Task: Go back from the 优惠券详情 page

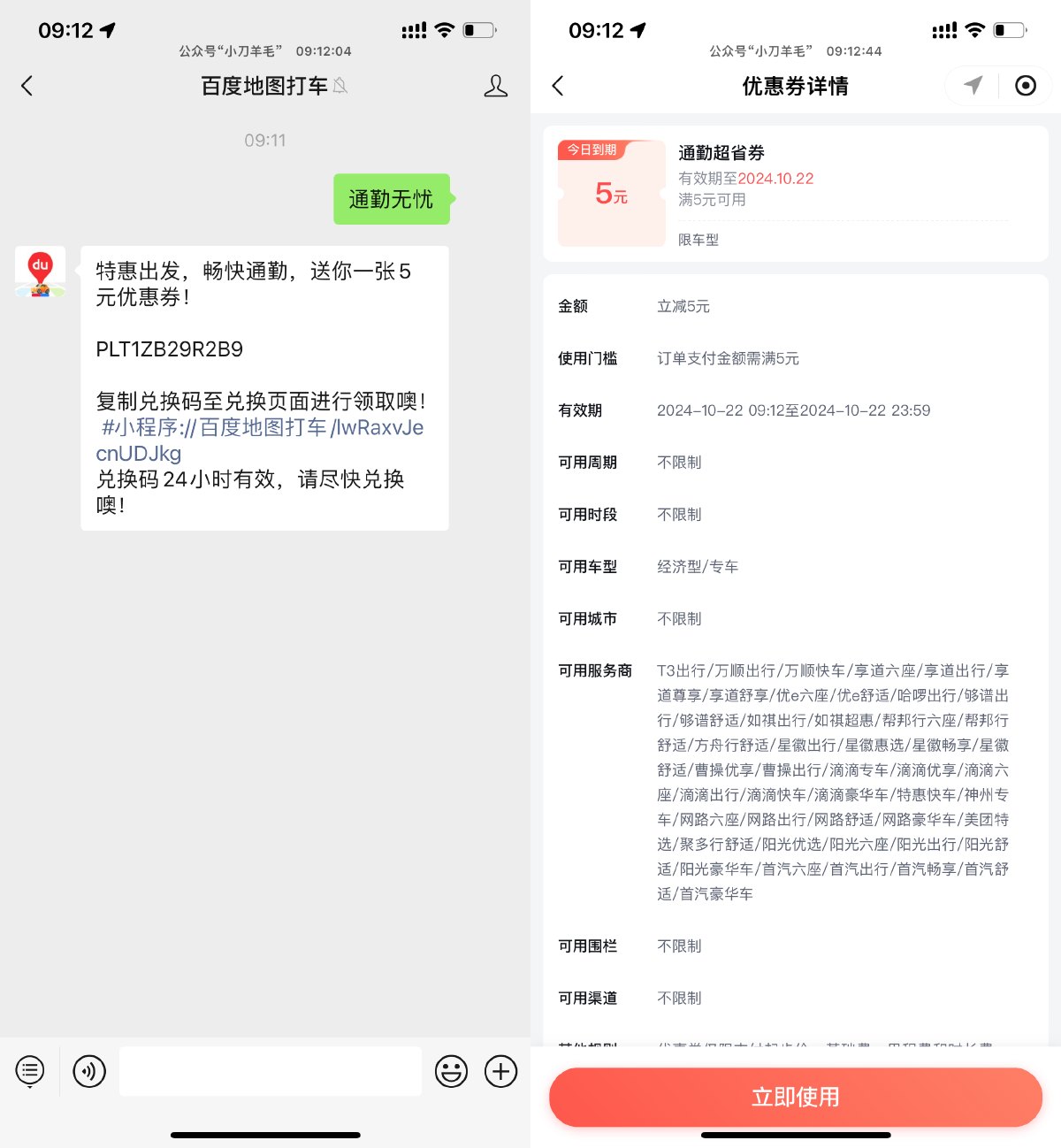Action: pyautogui.click(x=558, y=86)
